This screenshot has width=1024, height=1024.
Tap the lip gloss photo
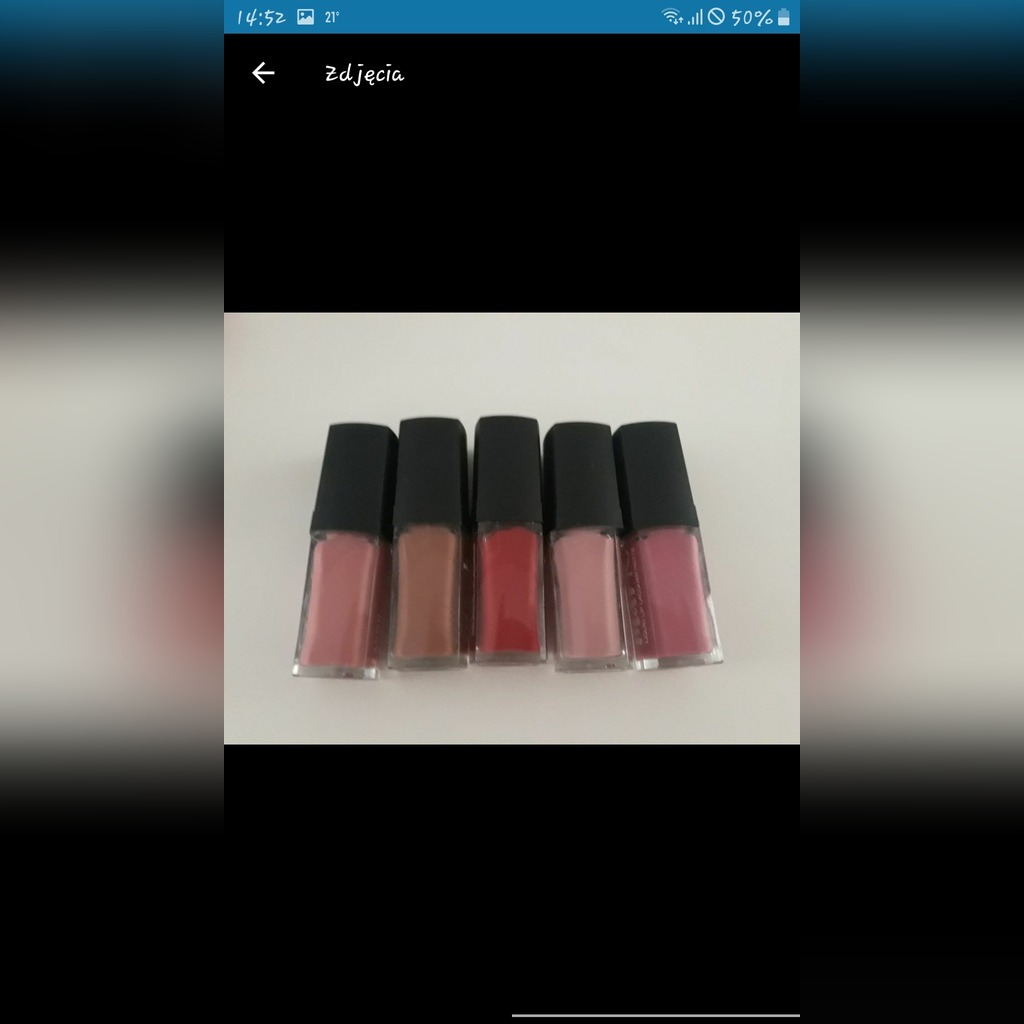(x=511, y=528)
